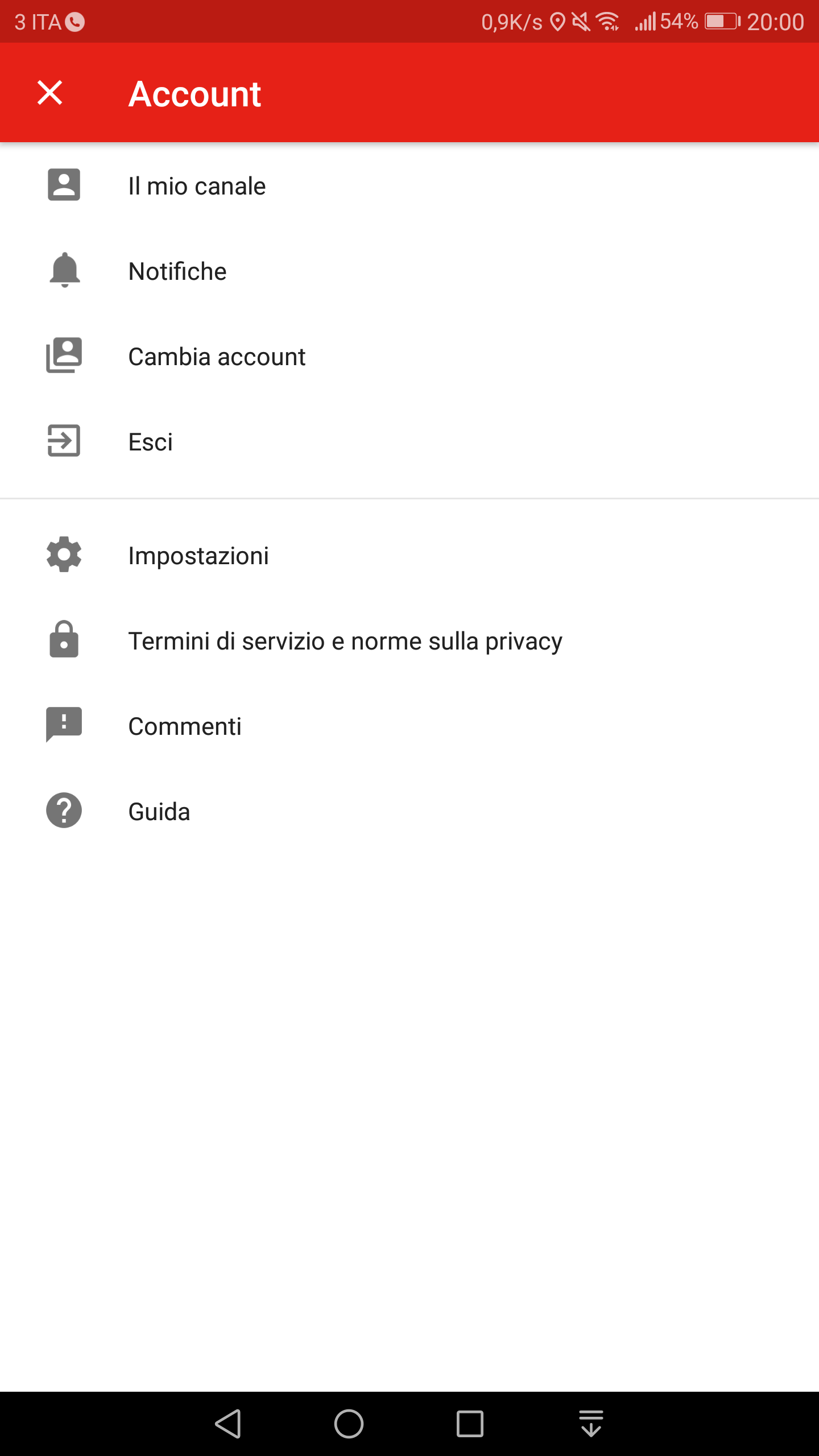Viewport: 819px width, 1456px height.
Task: Close the Account screen
Action: [x=50, y=93]
